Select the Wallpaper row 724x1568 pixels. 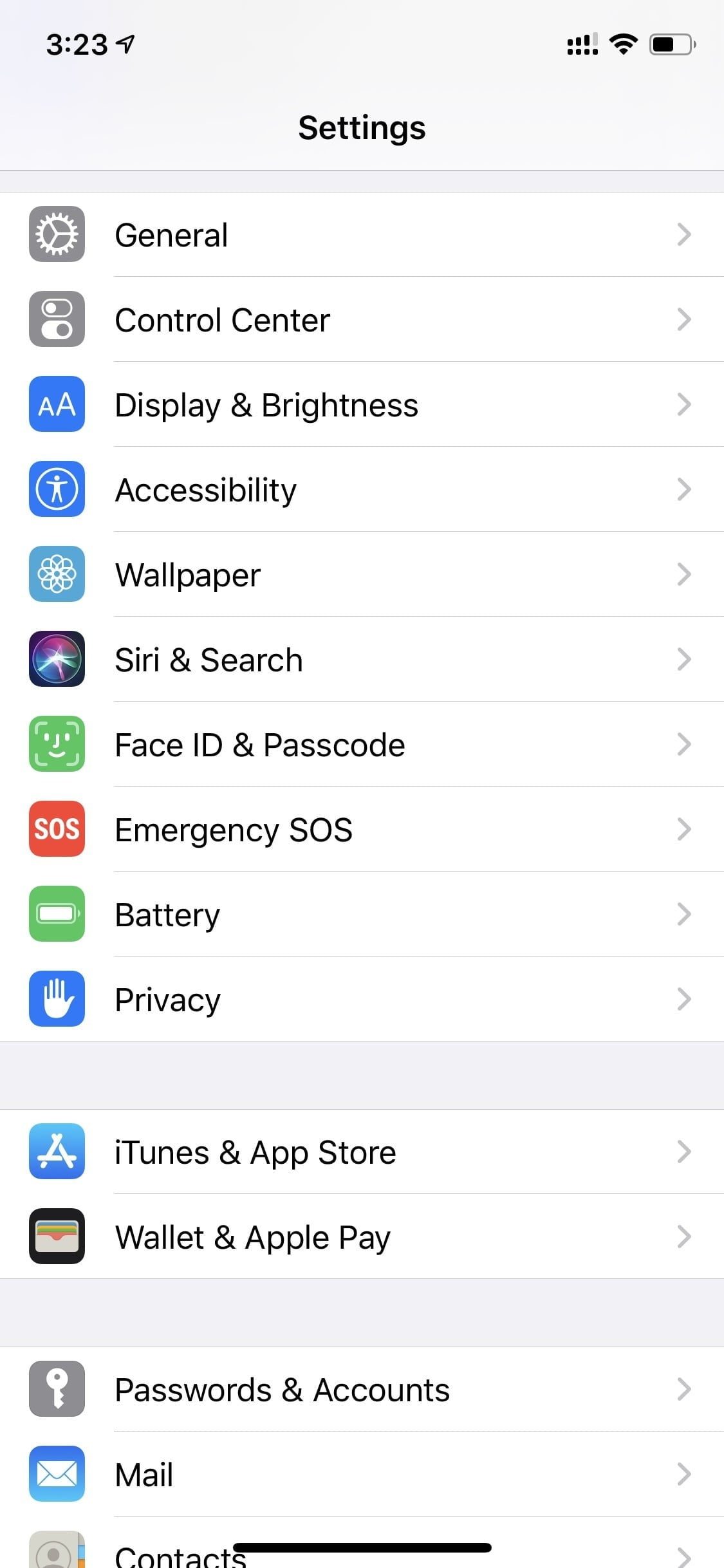tap(360, 575)
